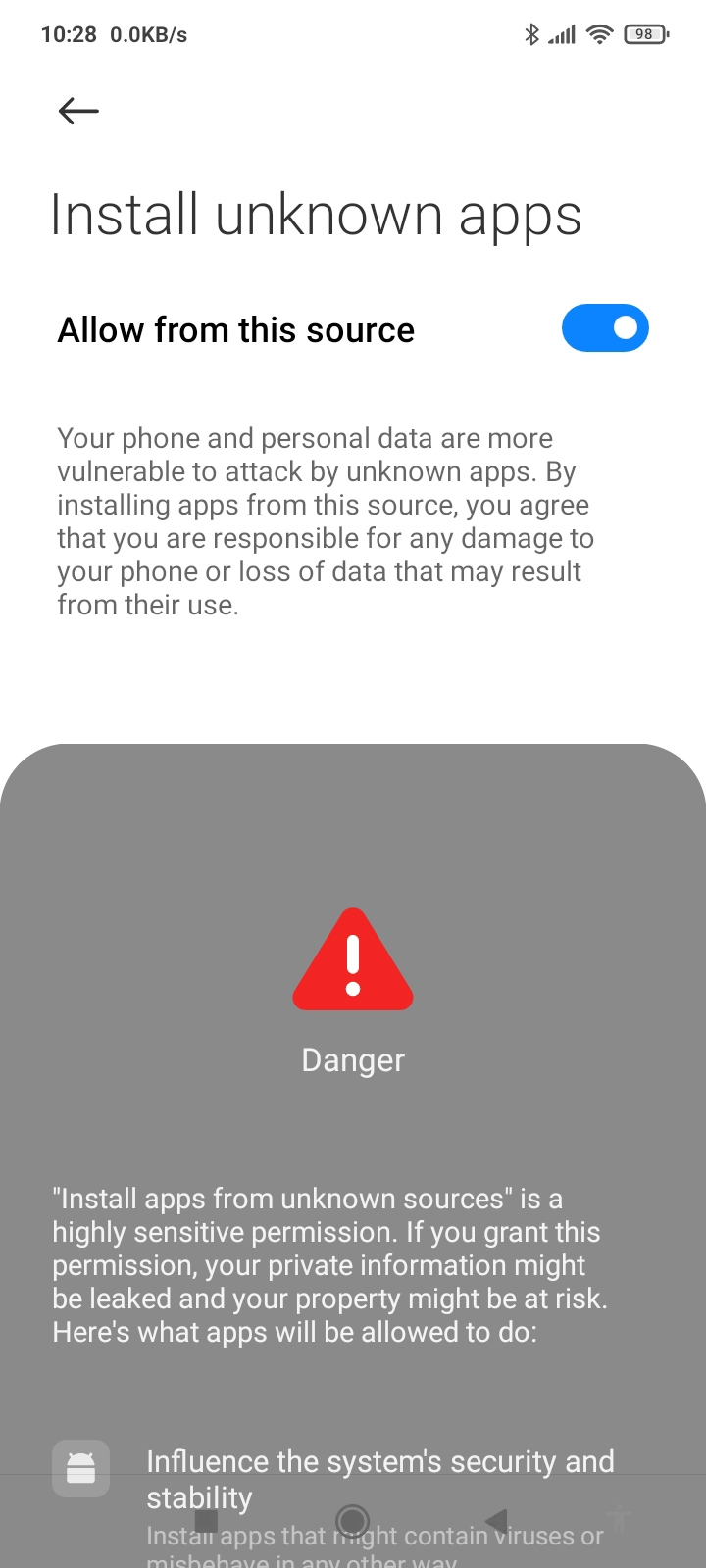This screenshot has width=706, height=1568.
Task: Go back using the top arrow
Action: pyautogui.click(x=78, y=112)
